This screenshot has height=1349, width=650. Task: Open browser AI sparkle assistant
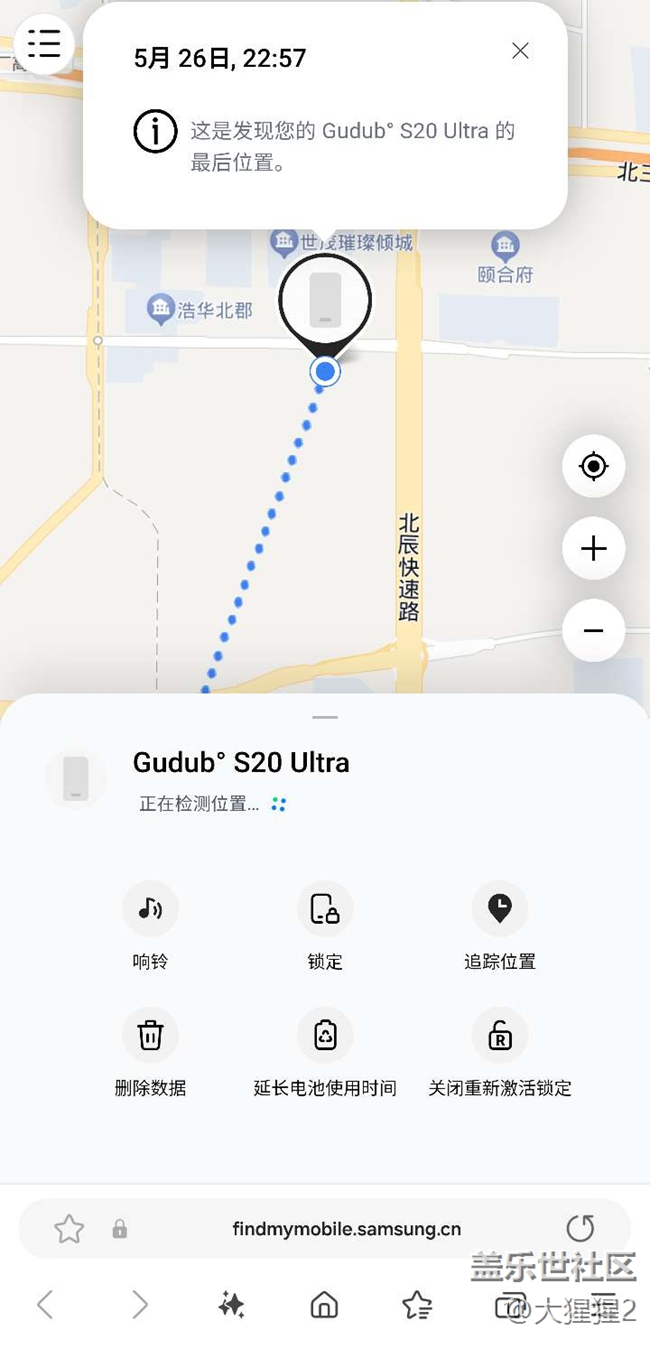(x=231, y=1304)
